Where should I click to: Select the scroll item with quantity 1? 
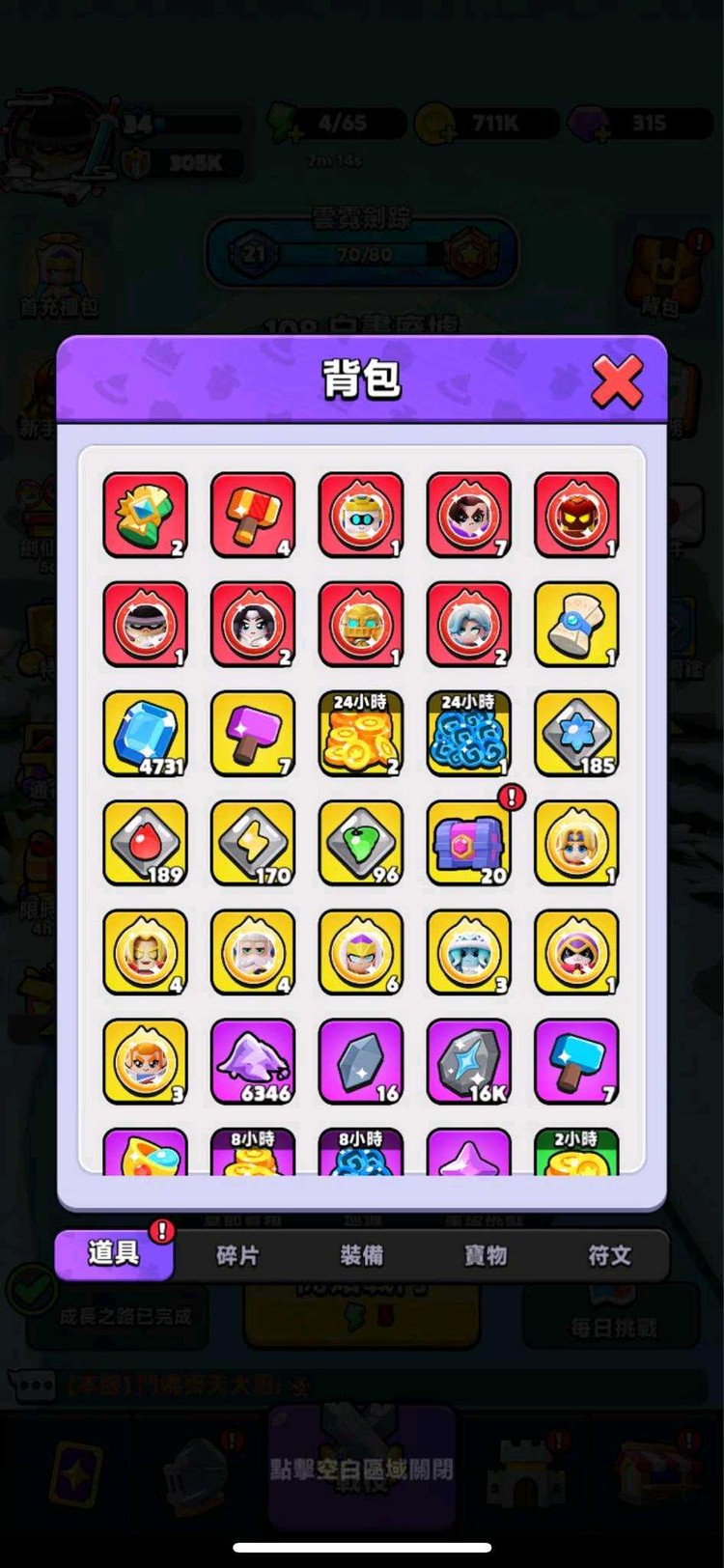click(576, 625)
